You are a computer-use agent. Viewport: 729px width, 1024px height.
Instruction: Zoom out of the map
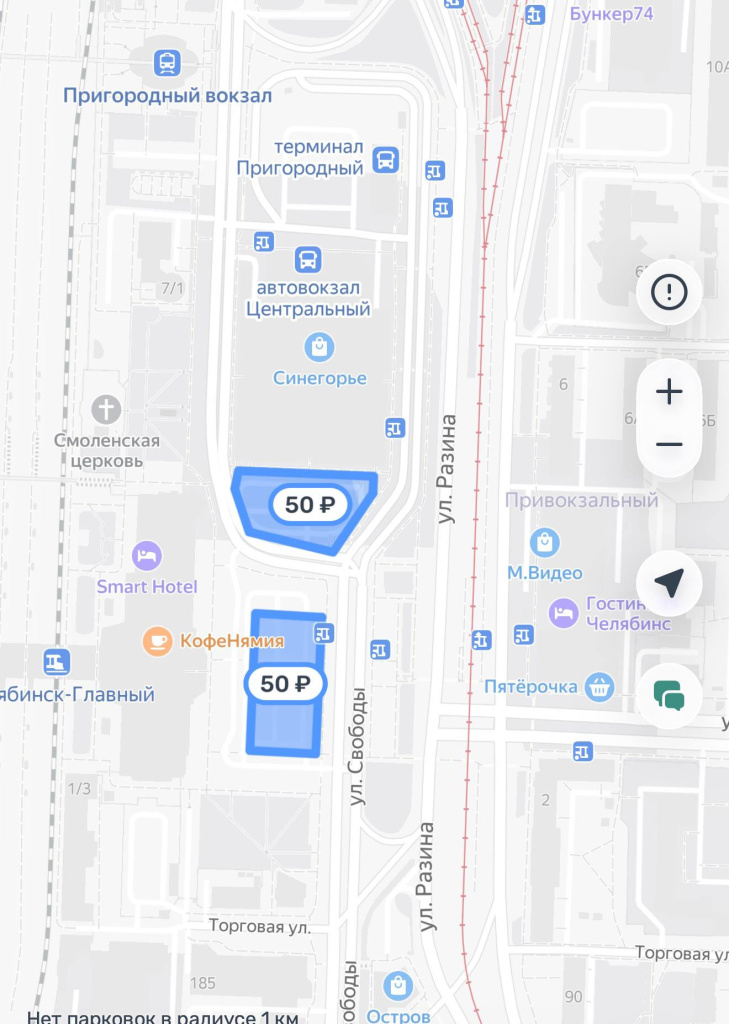[669, 445]
